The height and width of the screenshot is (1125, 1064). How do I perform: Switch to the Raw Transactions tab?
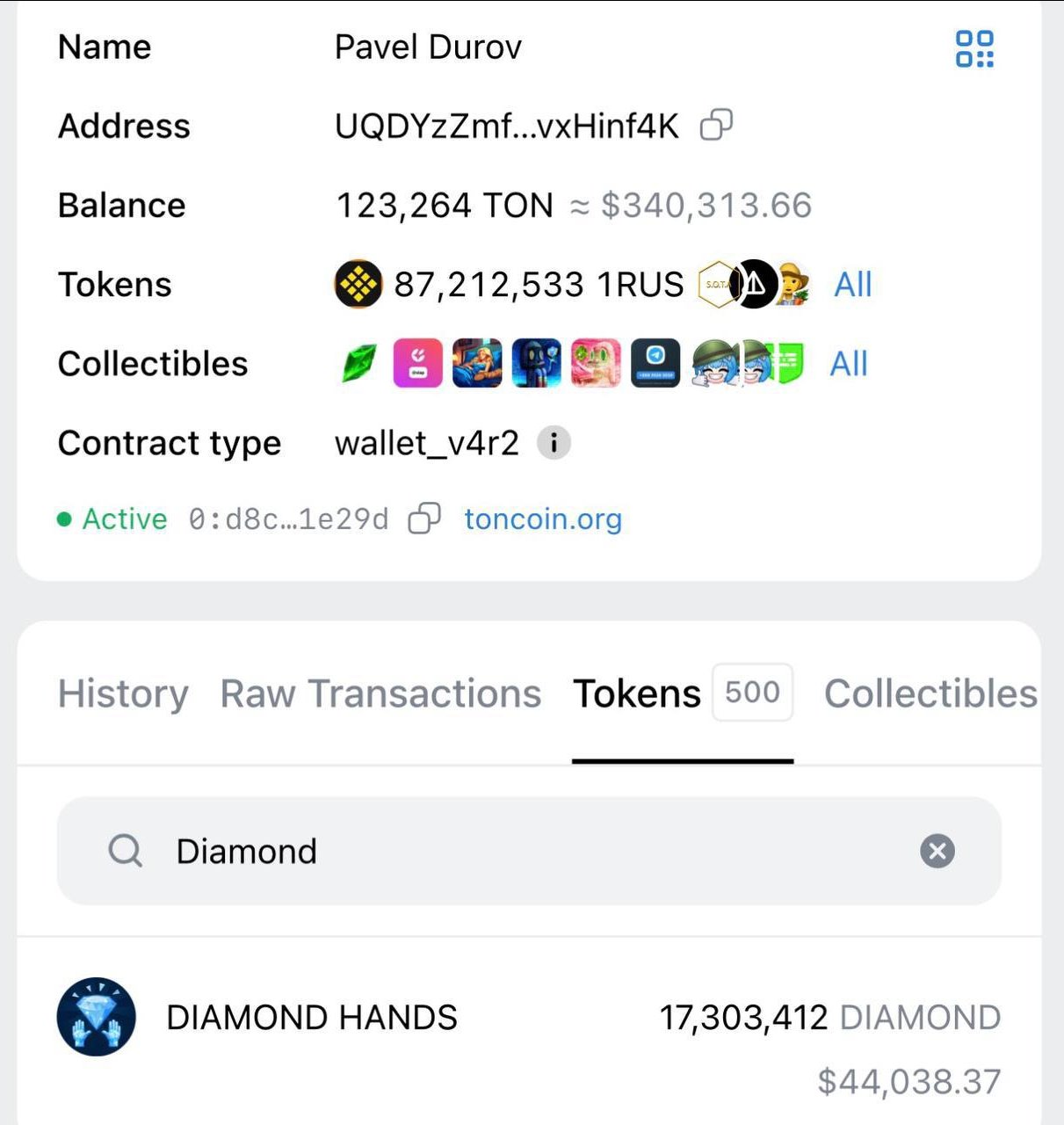[380, 693]
